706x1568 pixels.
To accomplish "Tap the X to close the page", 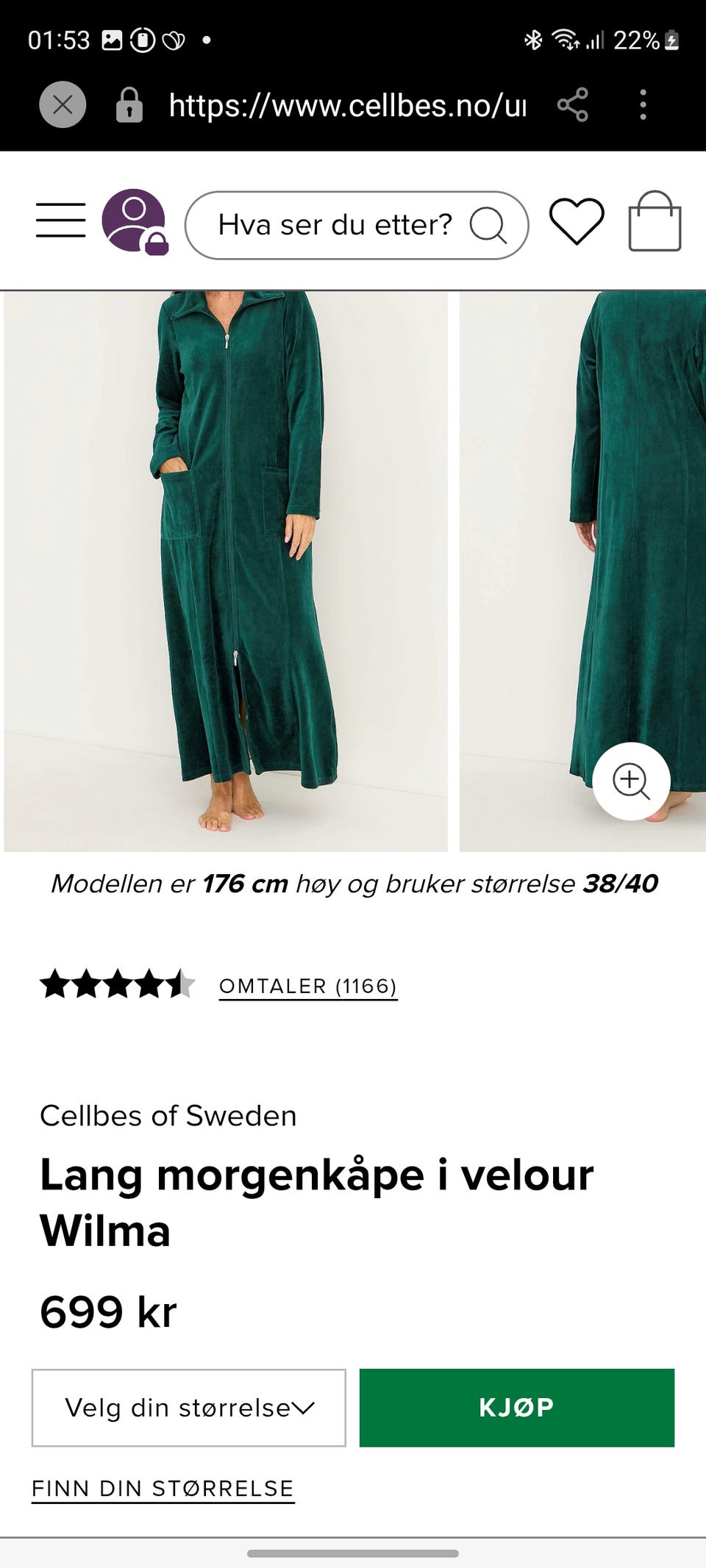I will pos(63,105).
